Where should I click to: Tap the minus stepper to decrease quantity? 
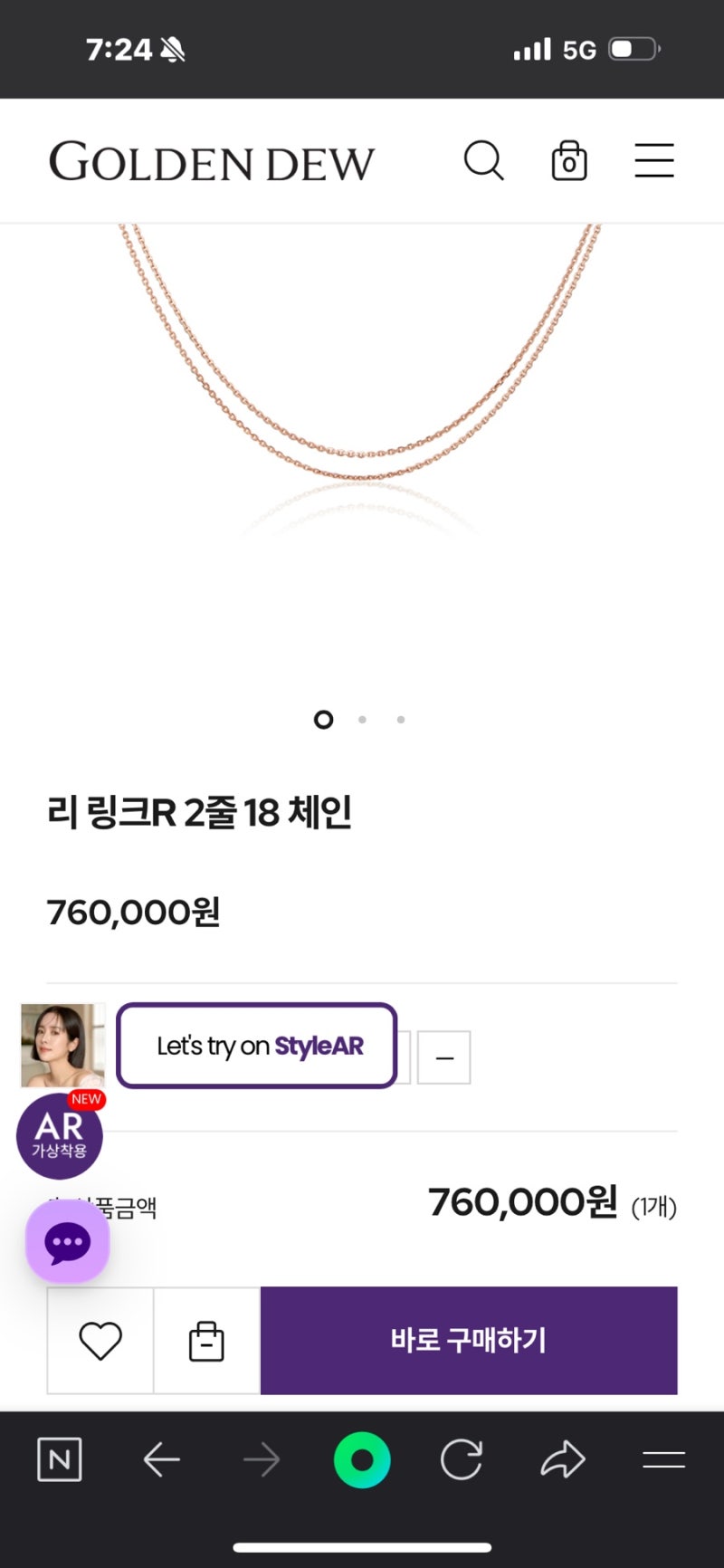click(x=444, y=1056)
